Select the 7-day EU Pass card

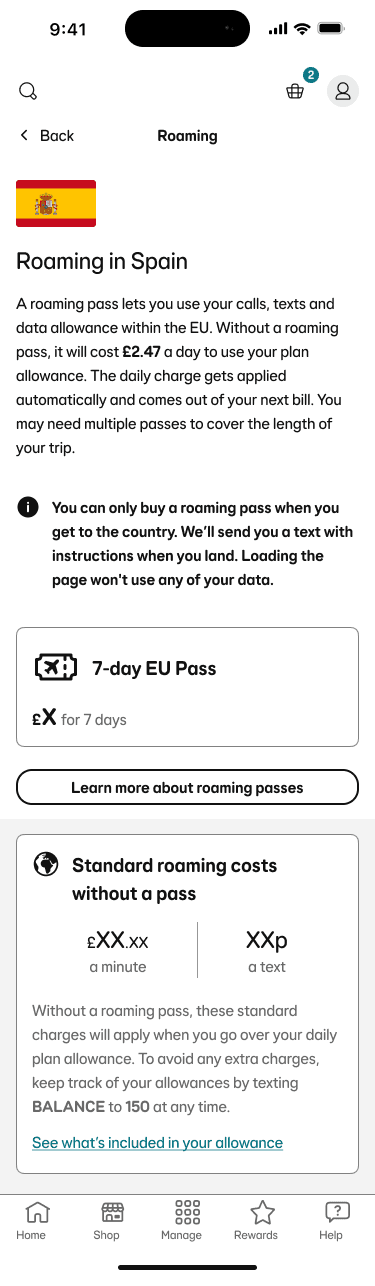tap(187, 687)
